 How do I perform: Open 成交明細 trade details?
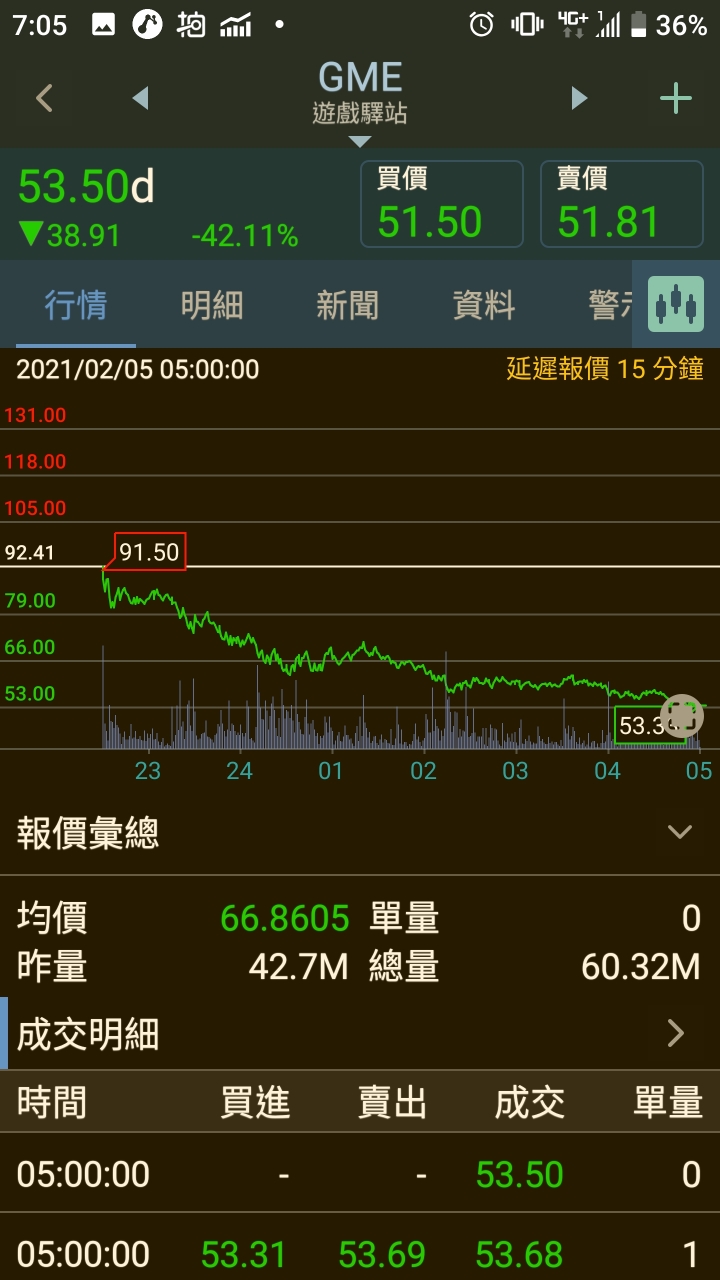pos(360,1034)
